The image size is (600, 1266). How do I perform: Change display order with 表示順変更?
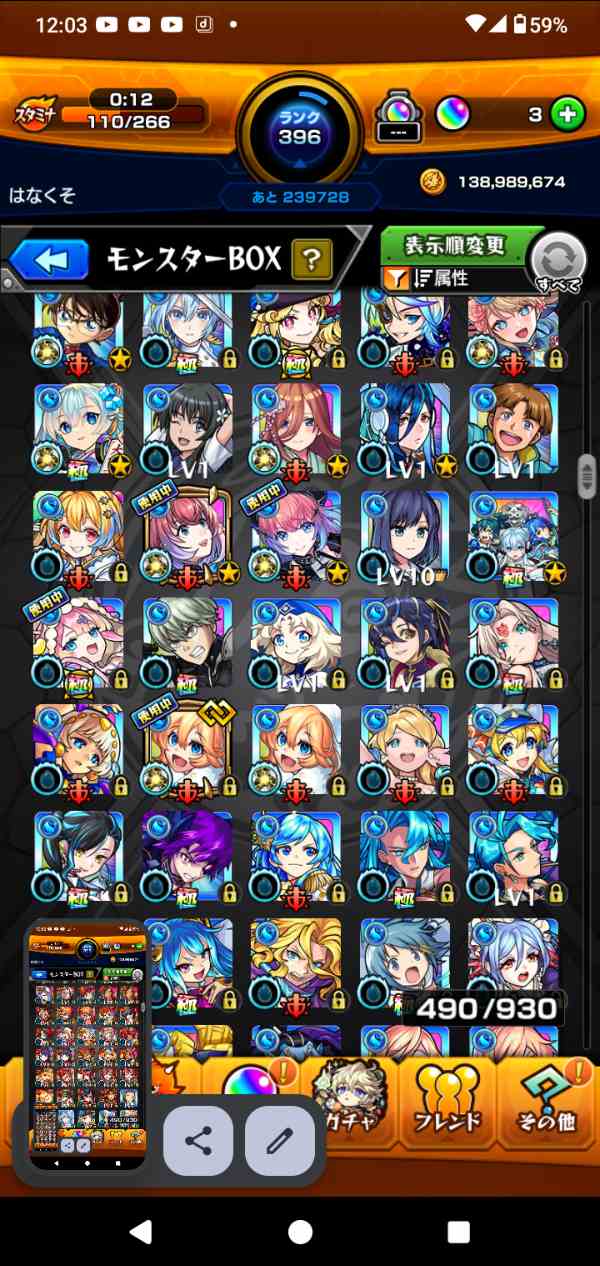[455, 245]
